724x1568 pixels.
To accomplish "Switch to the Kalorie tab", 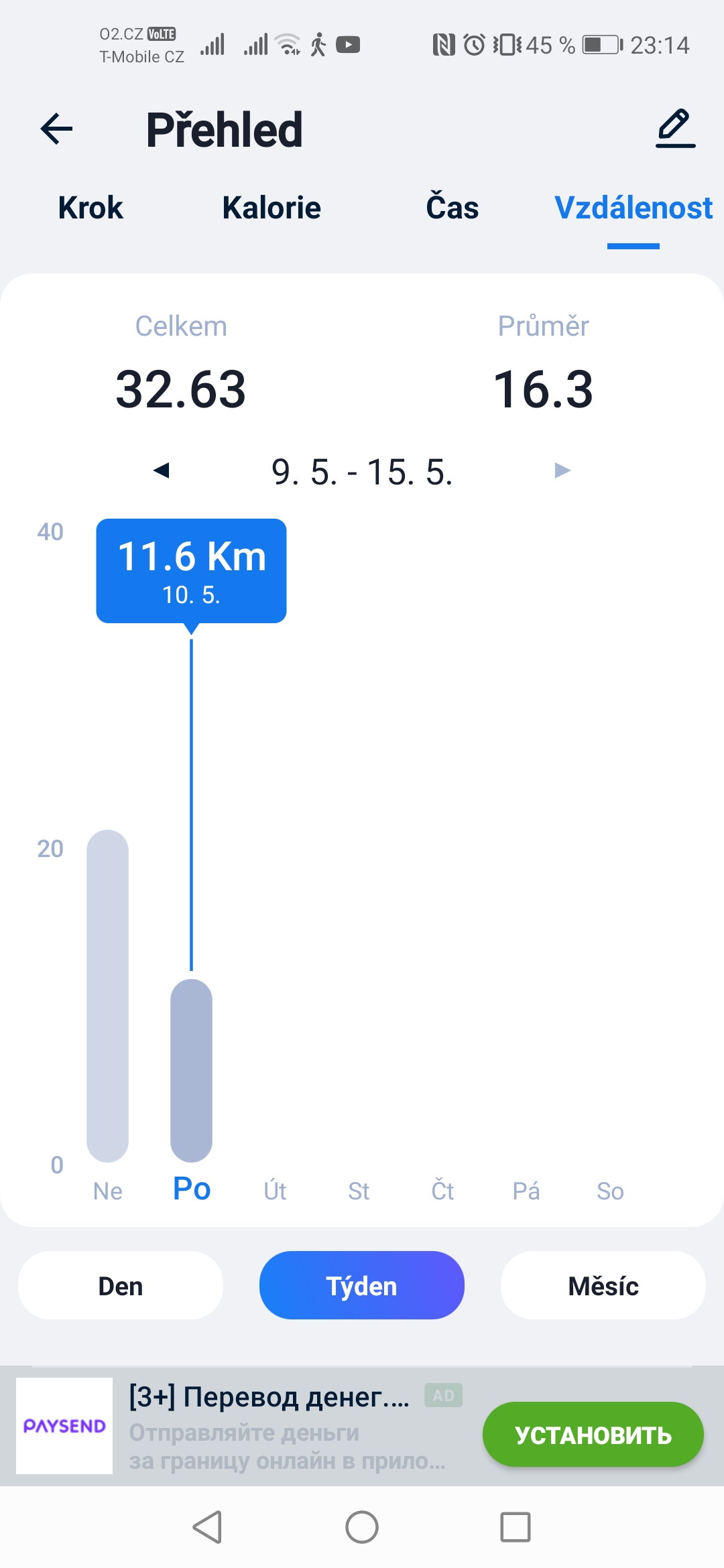I will (x=271, y=208).
